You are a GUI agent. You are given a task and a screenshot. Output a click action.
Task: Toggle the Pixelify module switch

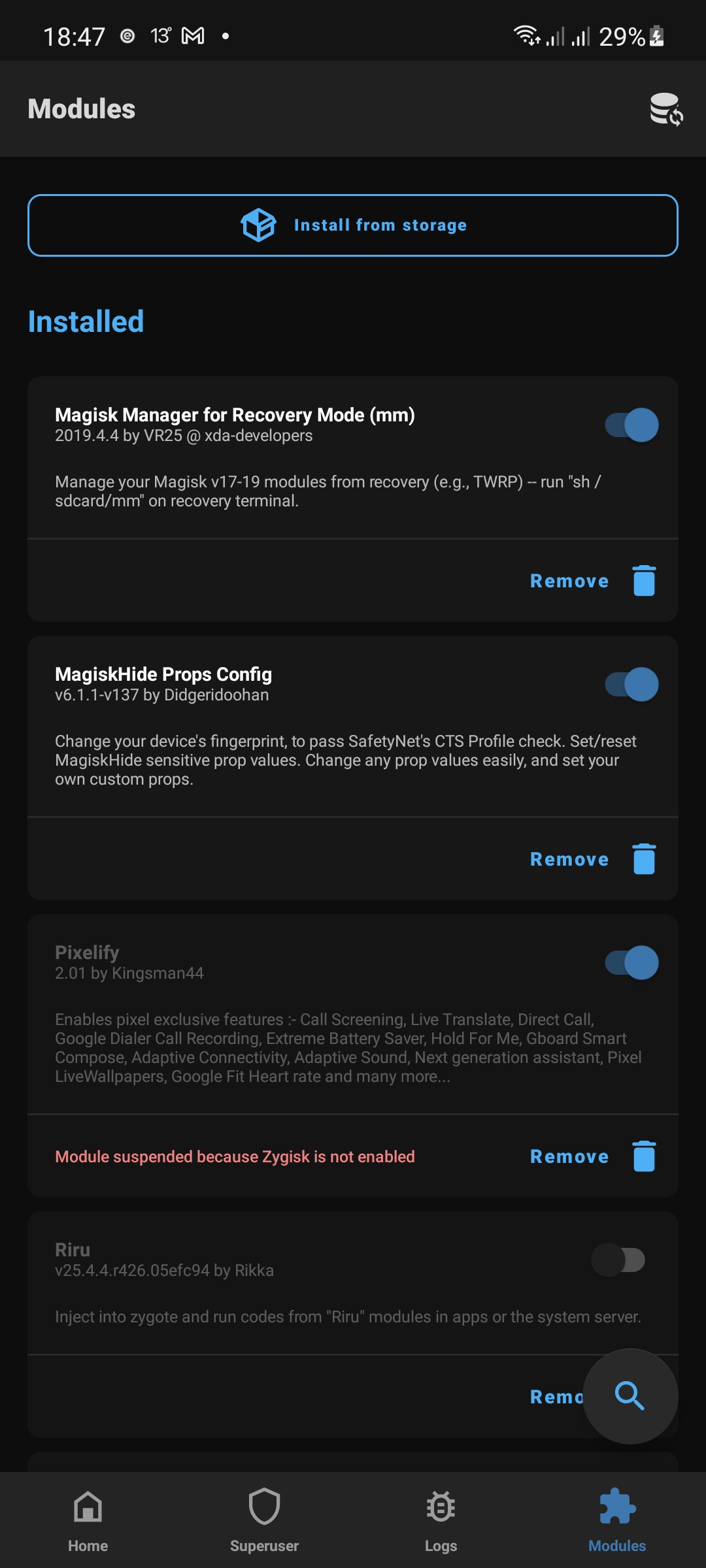(631, 963)
